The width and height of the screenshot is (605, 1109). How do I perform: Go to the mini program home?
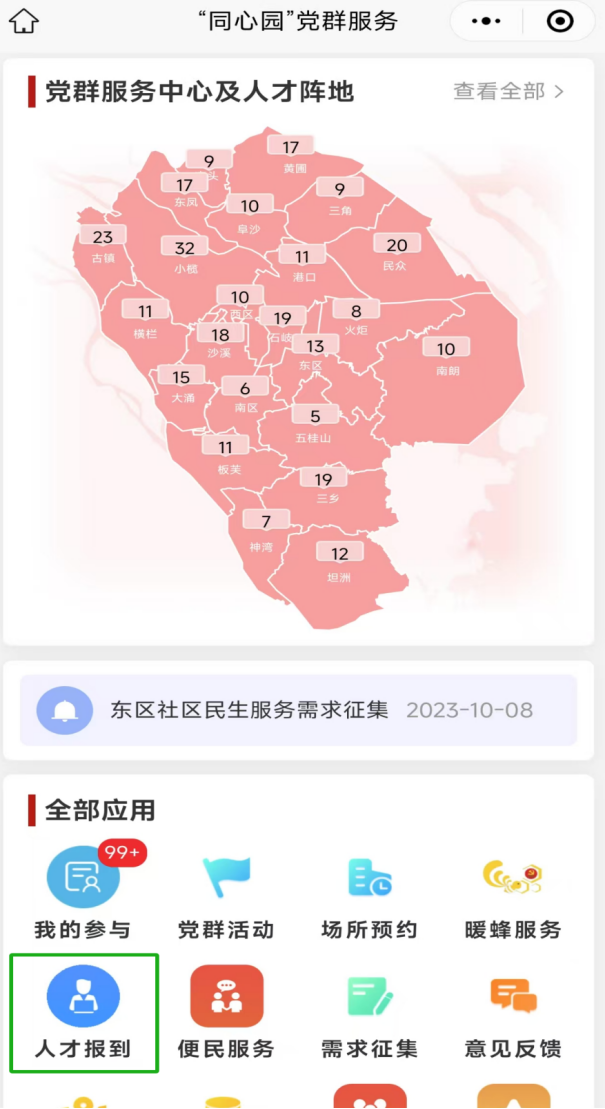[x=23, y=21]
